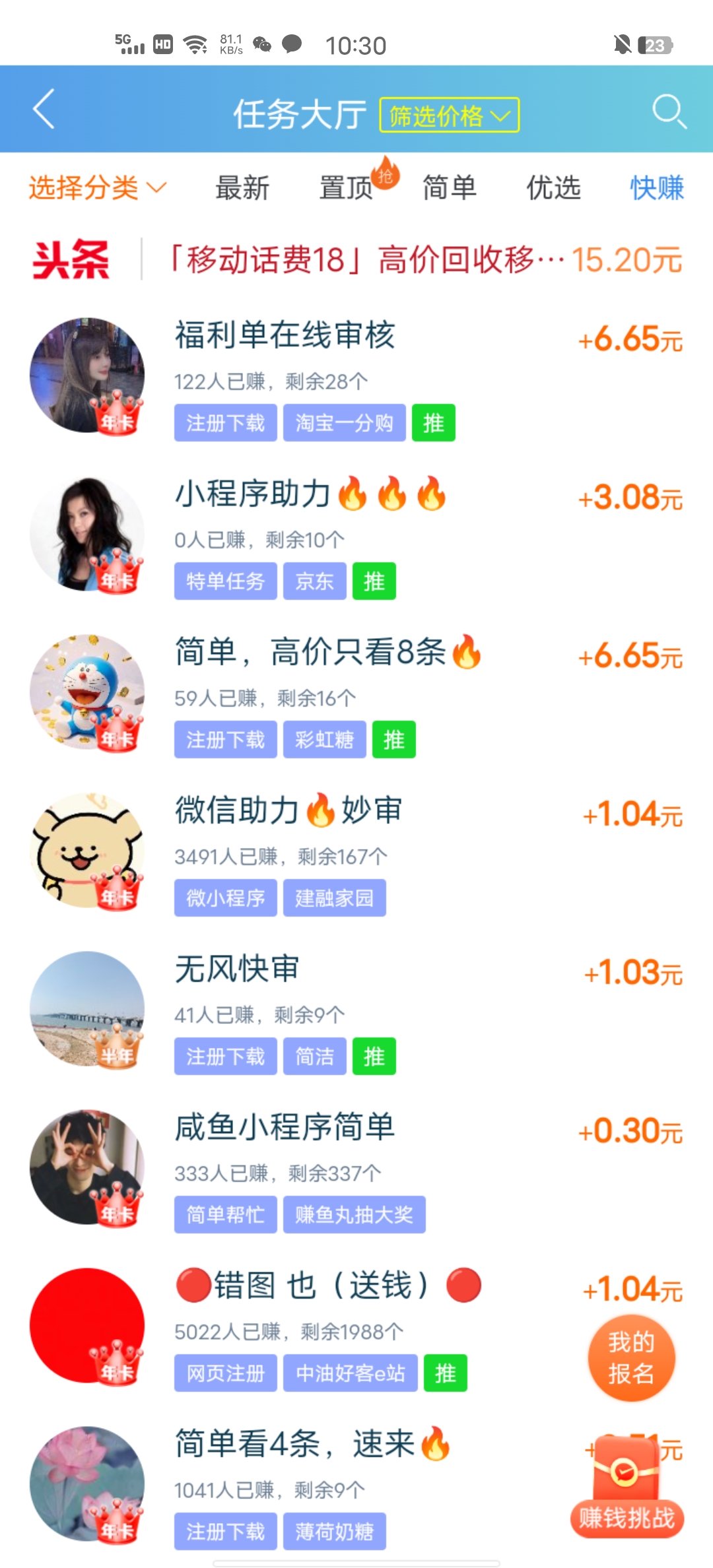Toggle the green 推 tag on 福利单在线审核
Viewport: 713px width, 1568px height.
coord(433,423)
